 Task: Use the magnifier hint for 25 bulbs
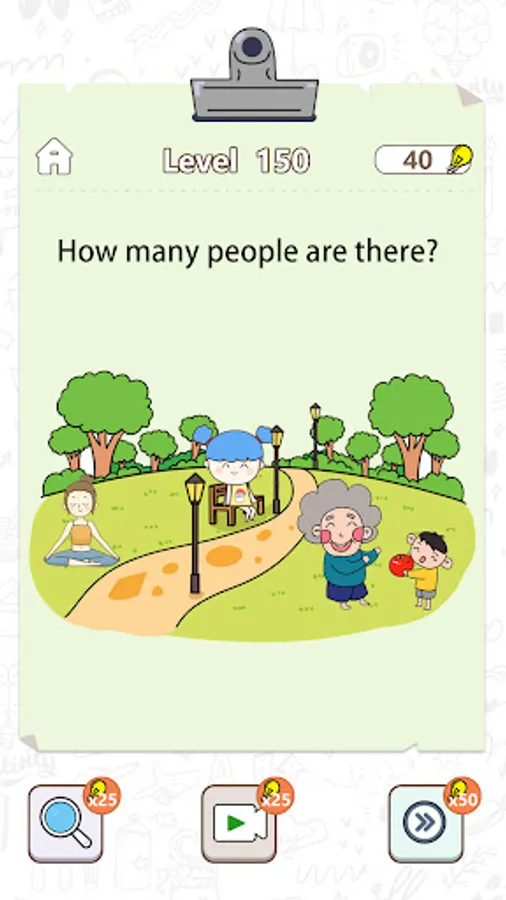(67, 823)
